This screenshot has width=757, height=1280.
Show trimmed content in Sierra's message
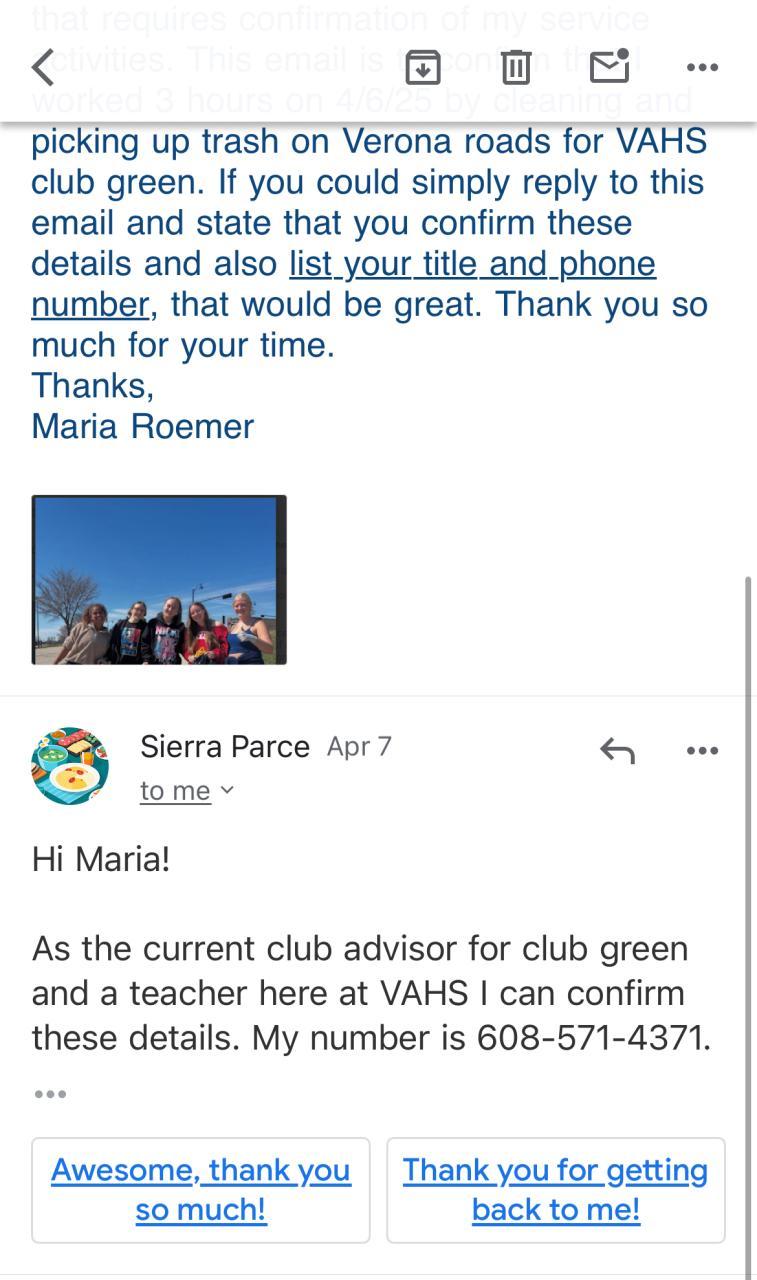pos(50,1094)
